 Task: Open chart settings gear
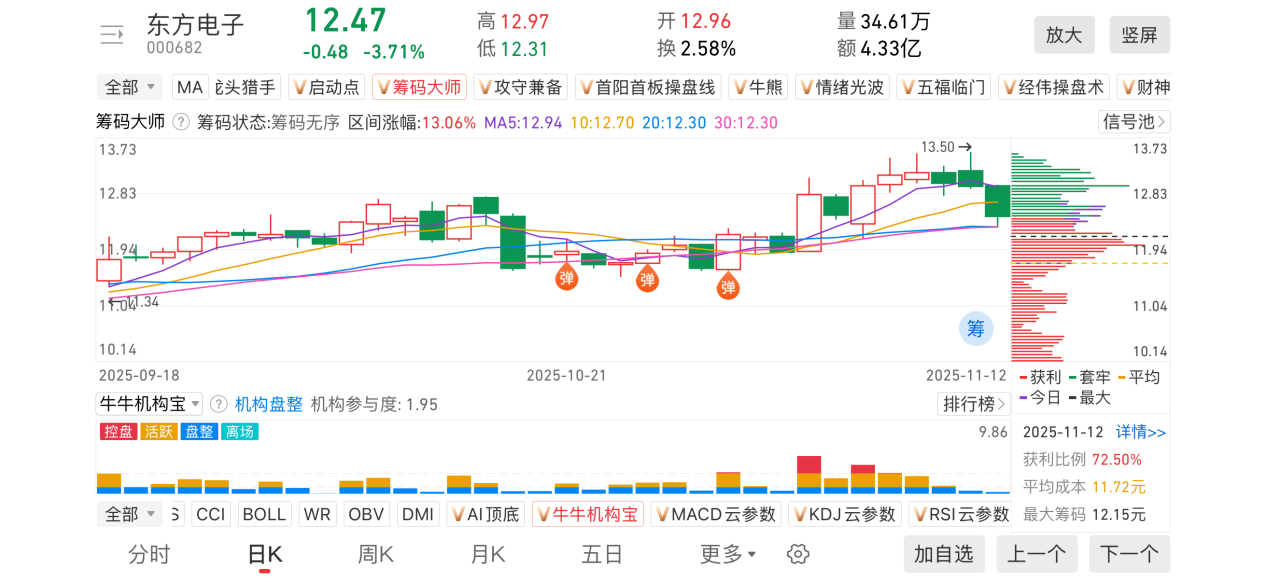[x=797, y=554]
